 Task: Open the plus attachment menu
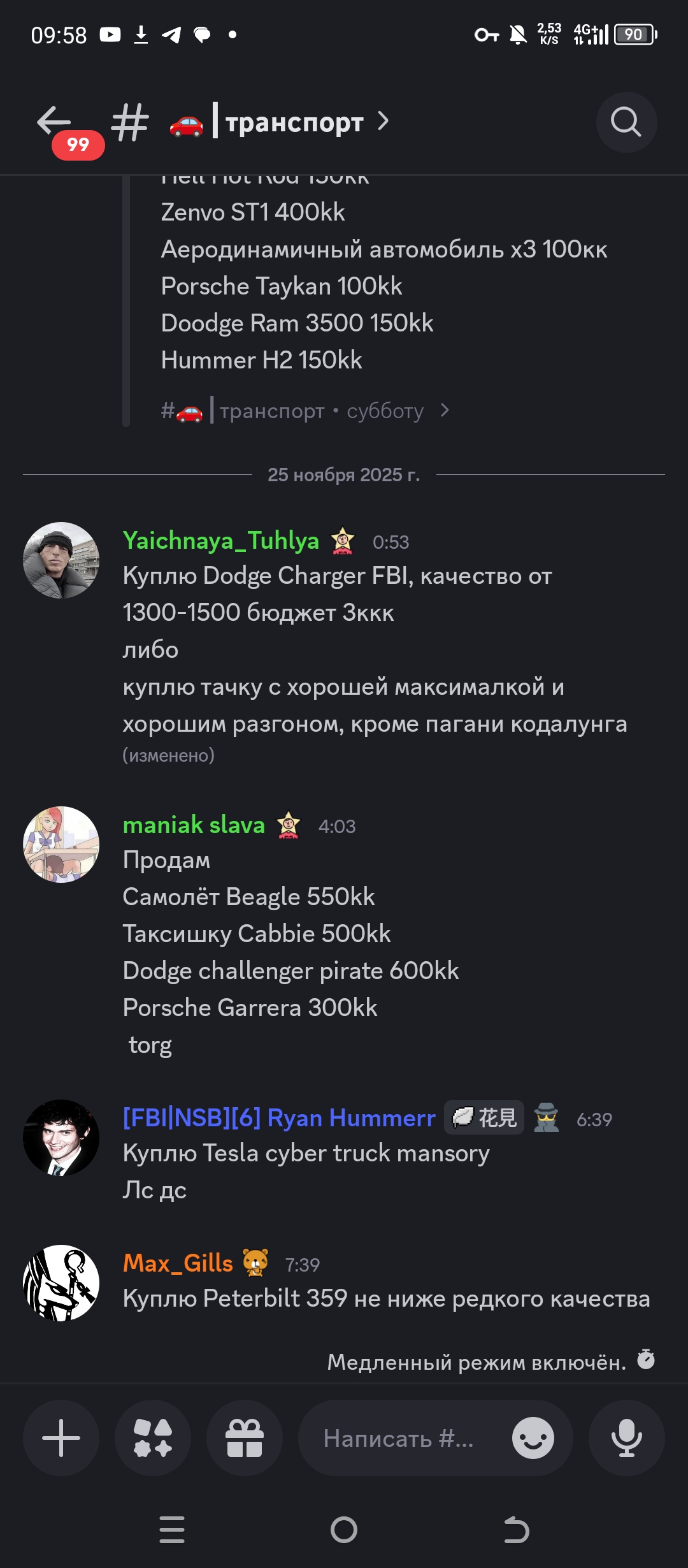pos(61,1437)
